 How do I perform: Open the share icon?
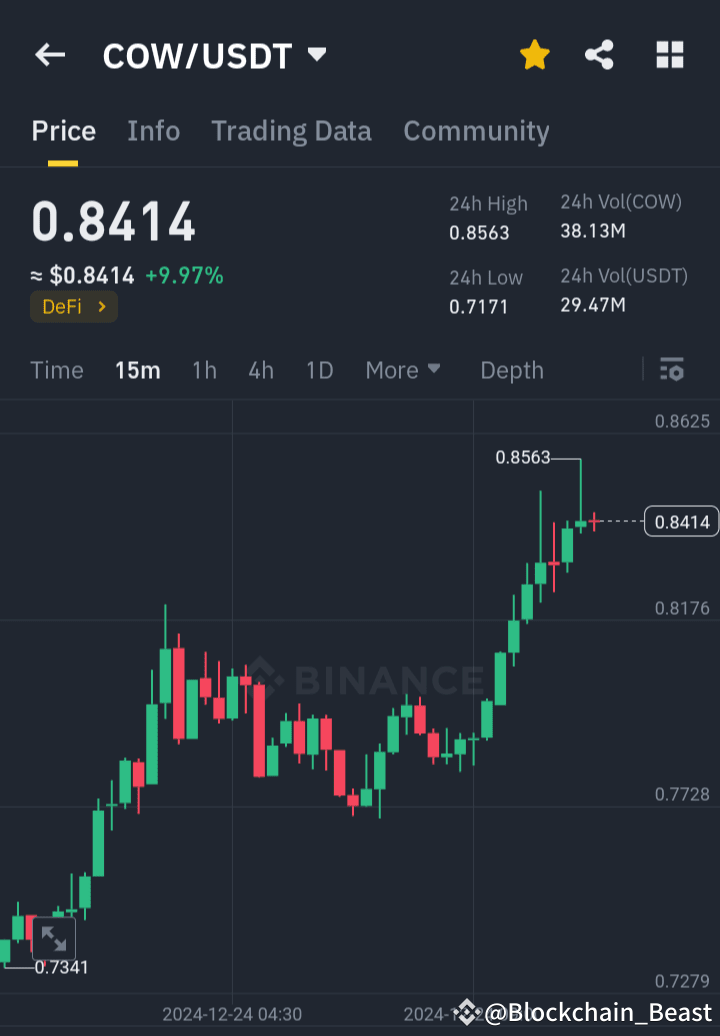(599, 55)
